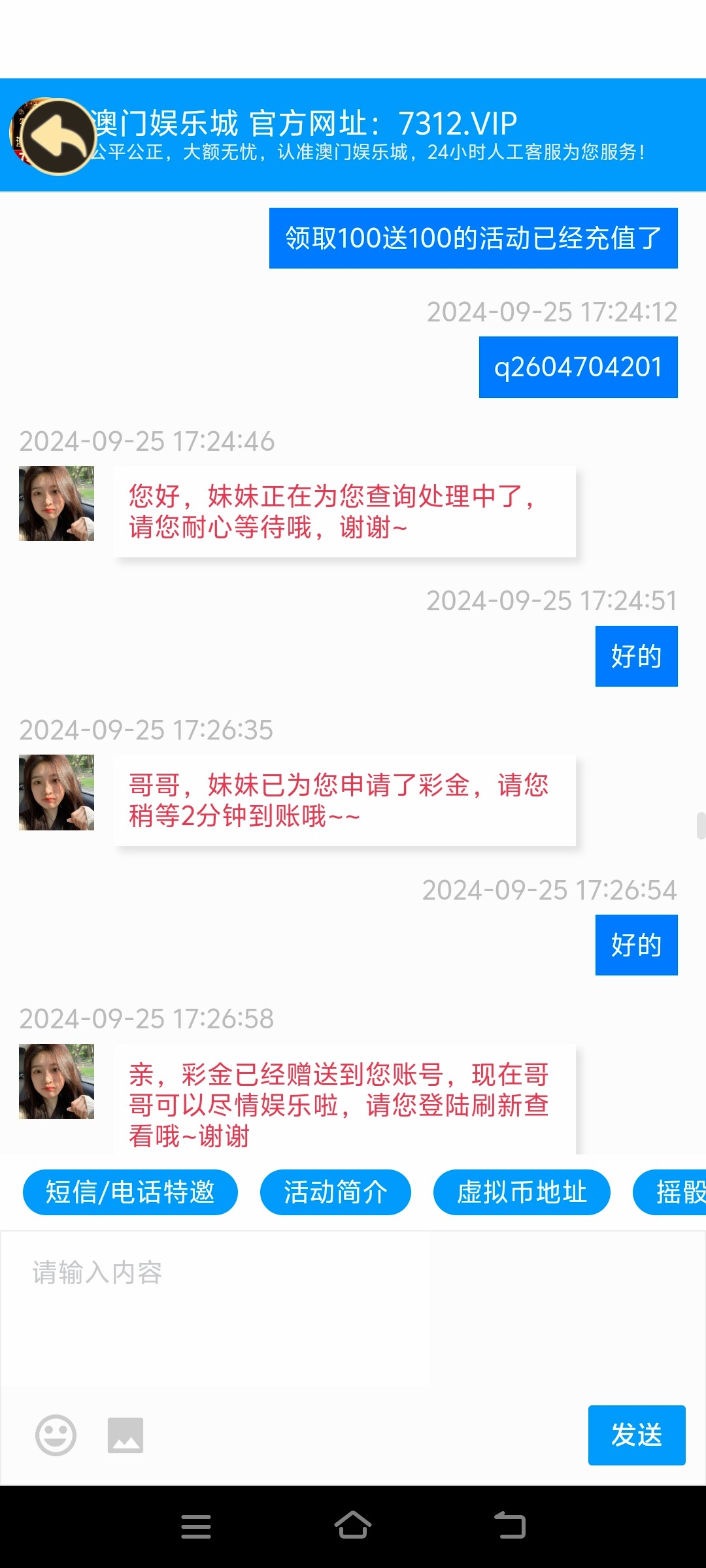Open the emoji picker

click(56, 1435)
